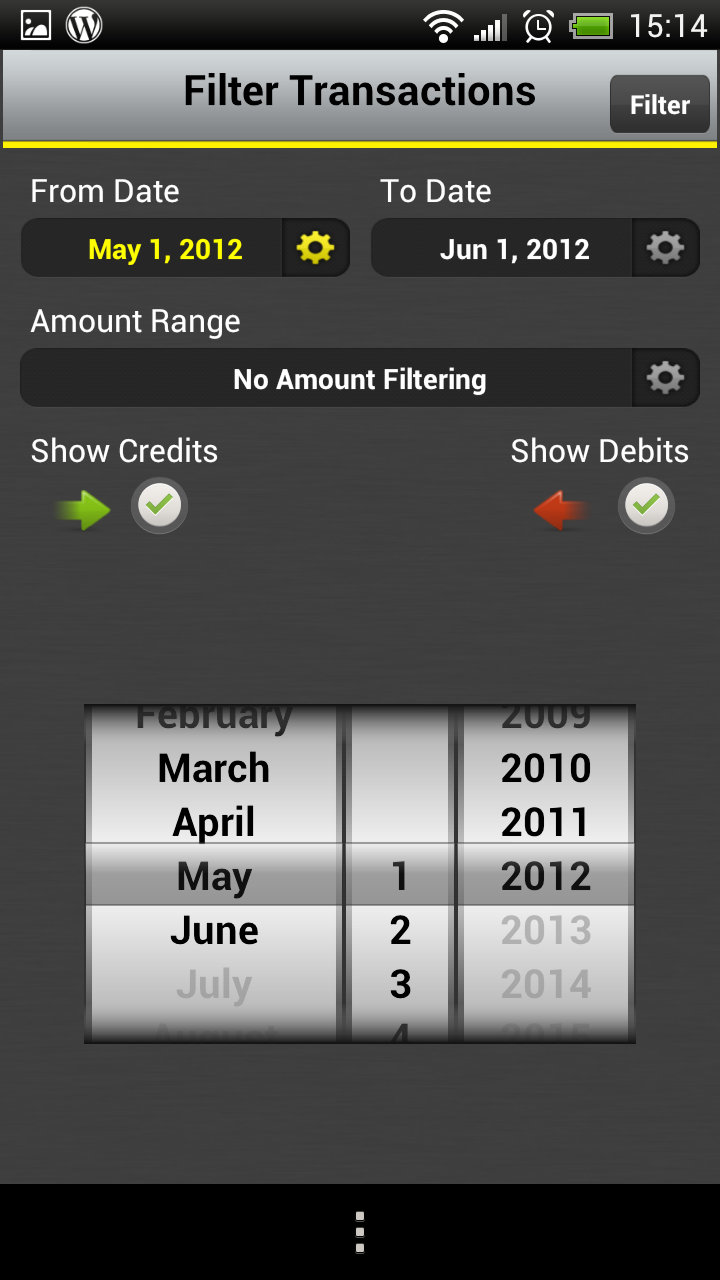Uncheck the Show Debits checkbox
Image resolution: width=720 pixels, height=1280 pixels.
[646, 506]
